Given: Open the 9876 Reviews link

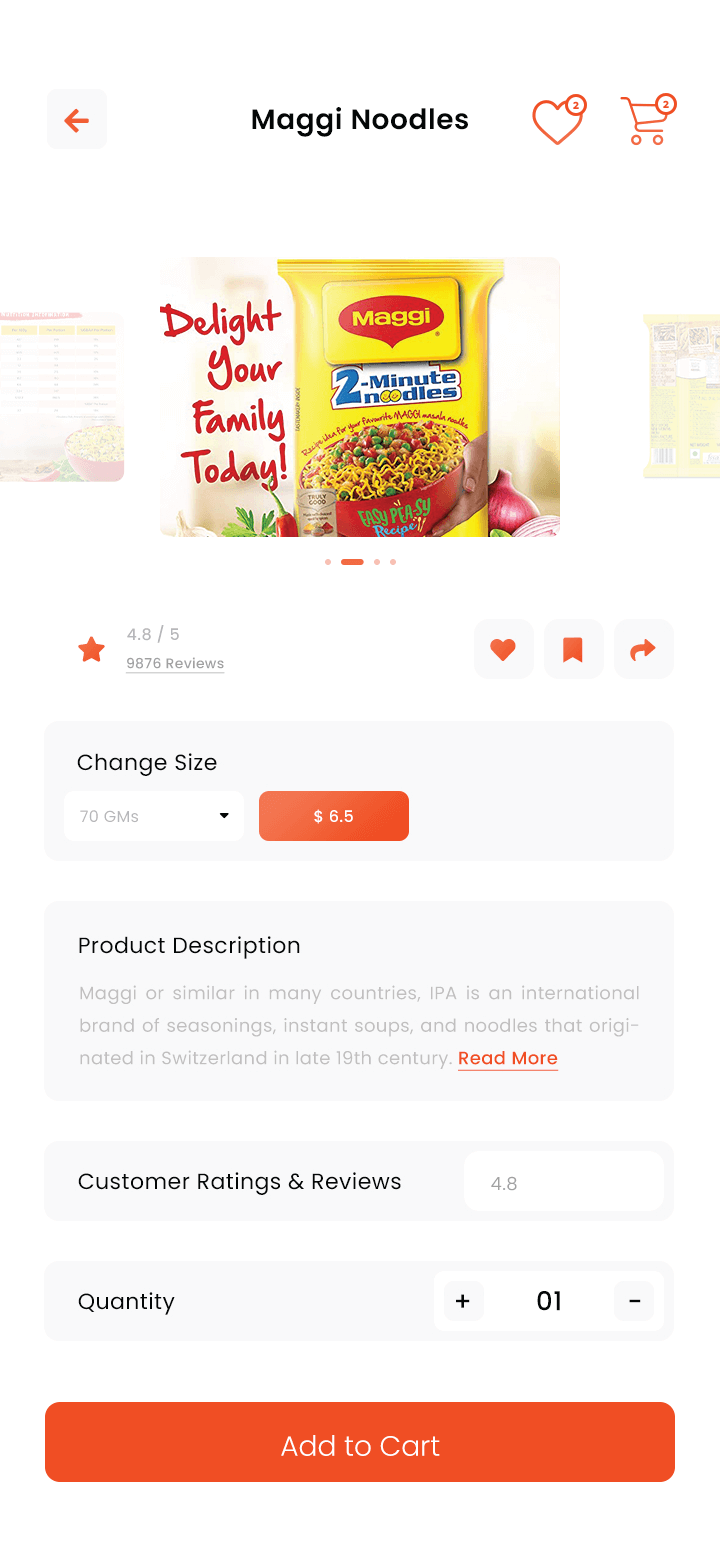Looking at the screenshot, I should (175, 664).
